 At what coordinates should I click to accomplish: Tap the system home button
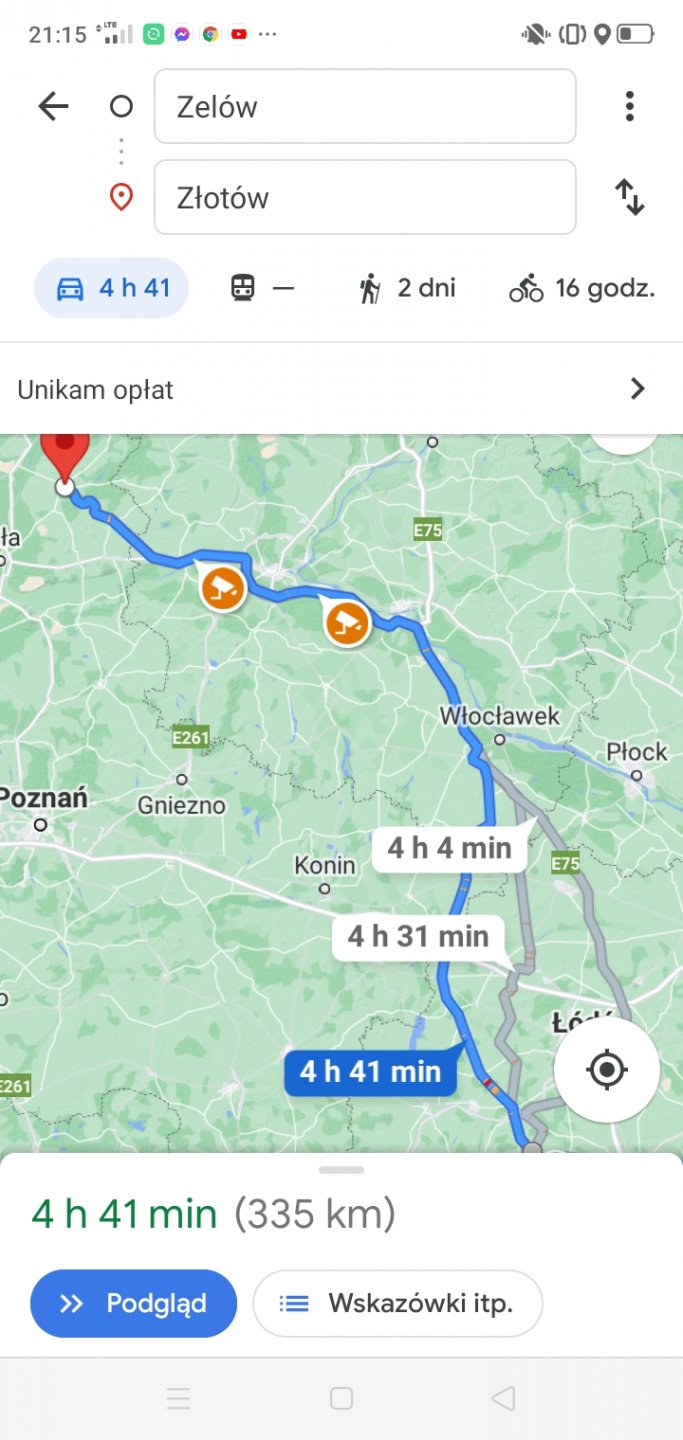pyautogui.click(x=341, y=1398)
